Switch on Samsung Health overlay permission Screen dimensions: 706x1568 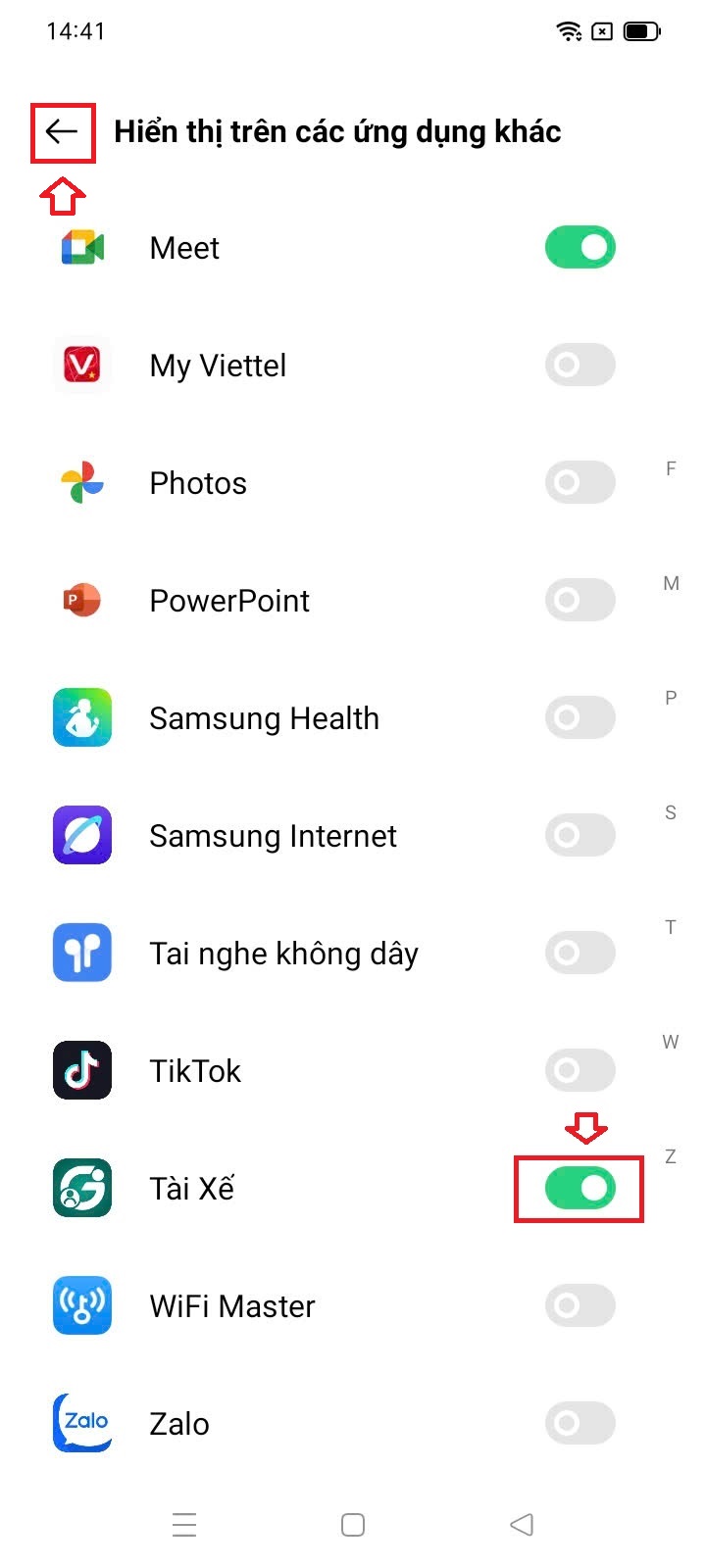(580, 718)
